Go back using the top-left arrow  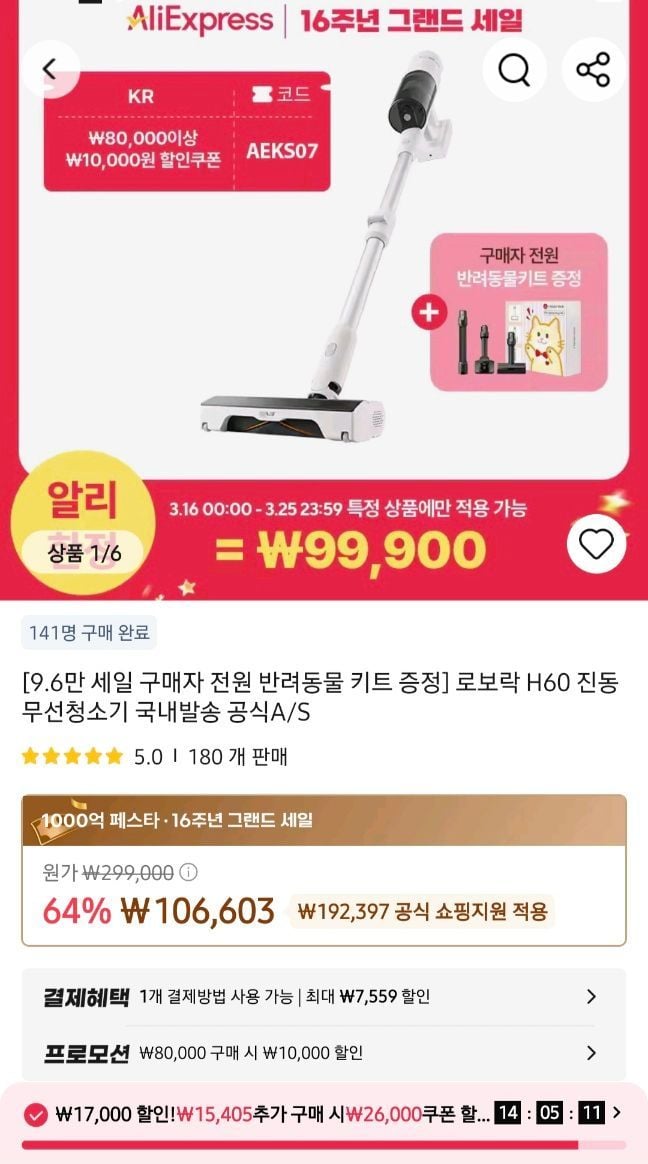point(50,70)
